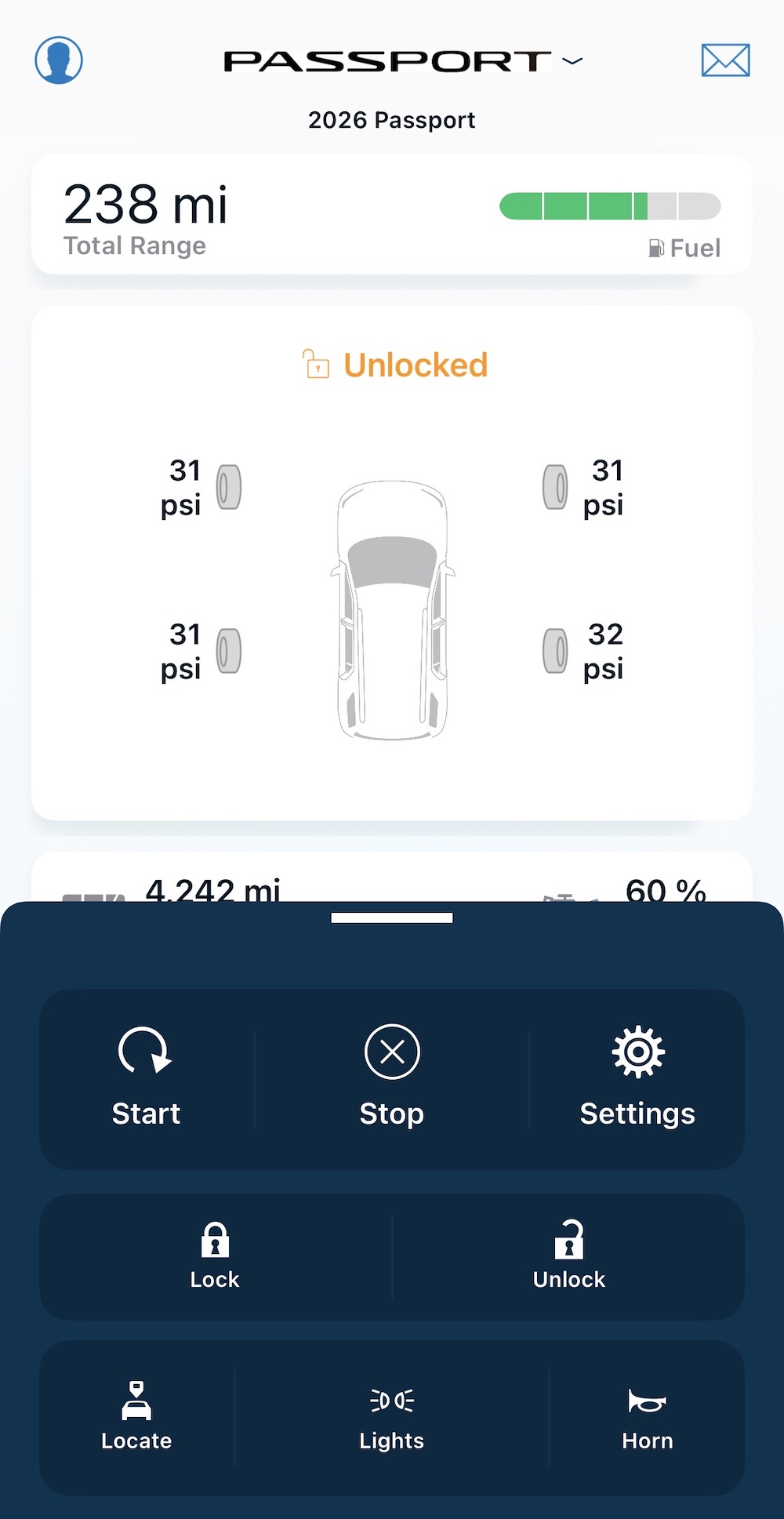Tap the Stop engine icon
This screenshot has width=784, height=1519.
point(391,1052)
